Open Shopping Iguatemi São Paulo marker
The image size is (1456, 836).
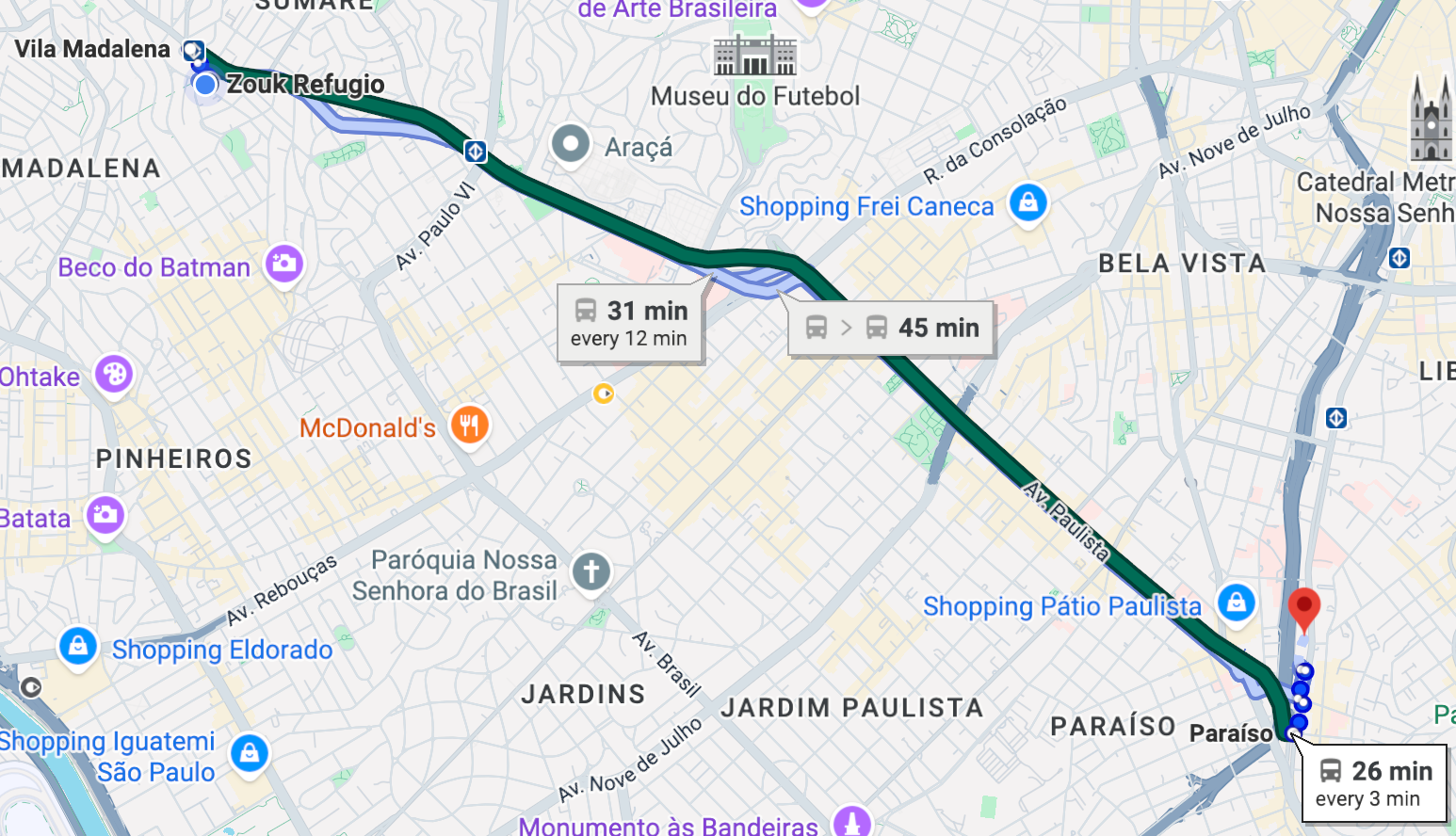(x=250, y=753)
